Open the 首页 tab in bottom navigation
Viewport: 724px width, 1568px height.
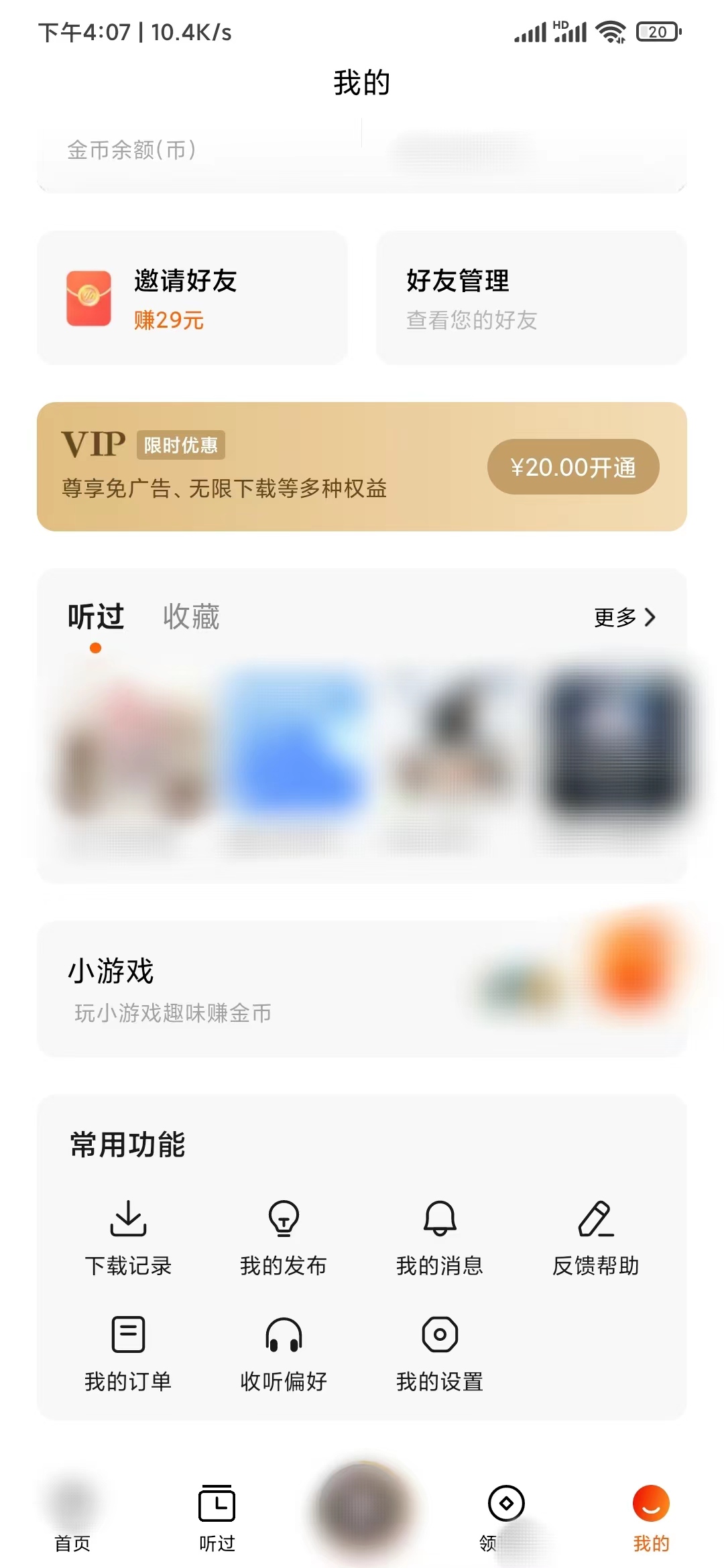(71, 1518)
